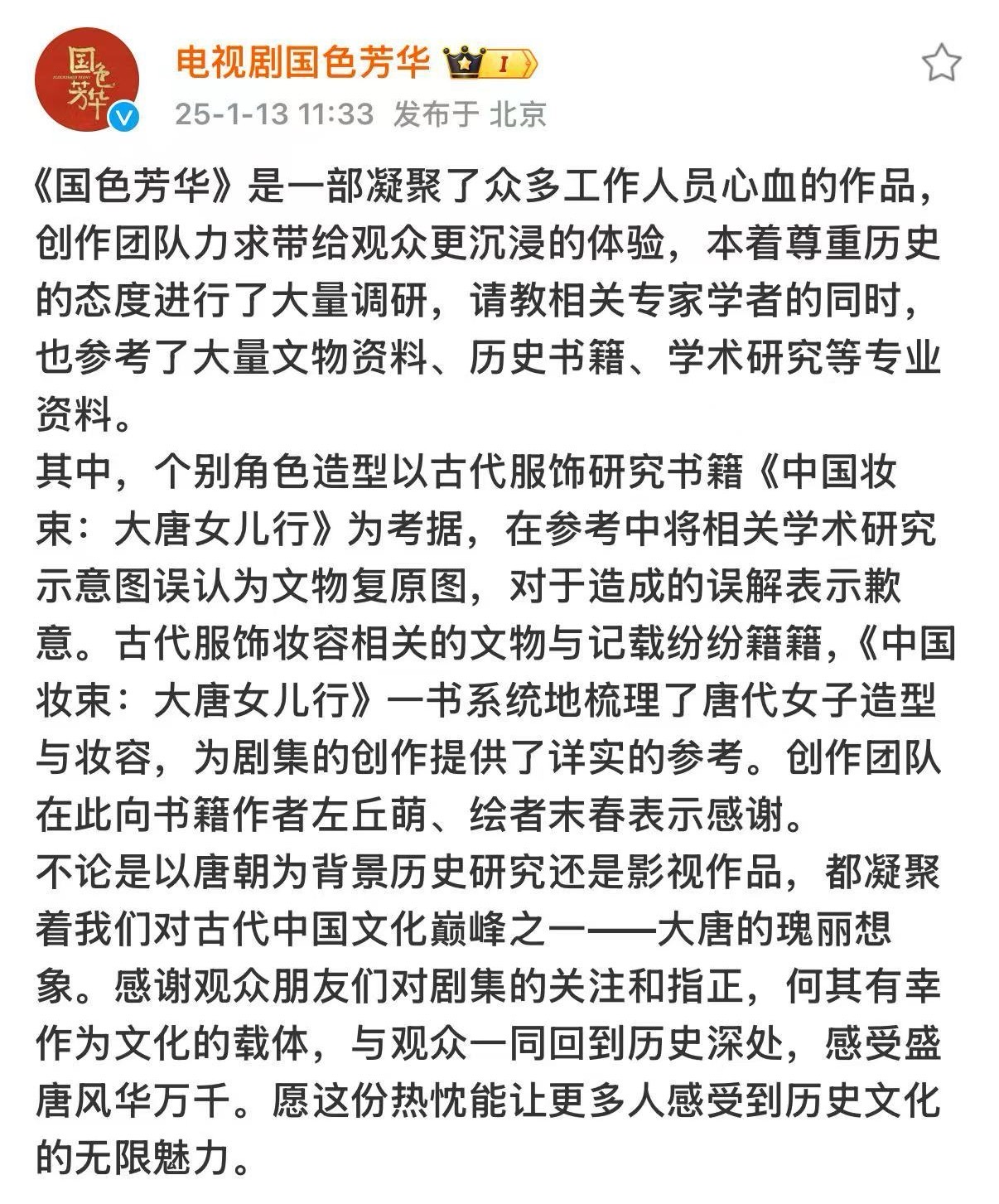Open the 电视剧国色芳华 account name

tap(302, 62)
